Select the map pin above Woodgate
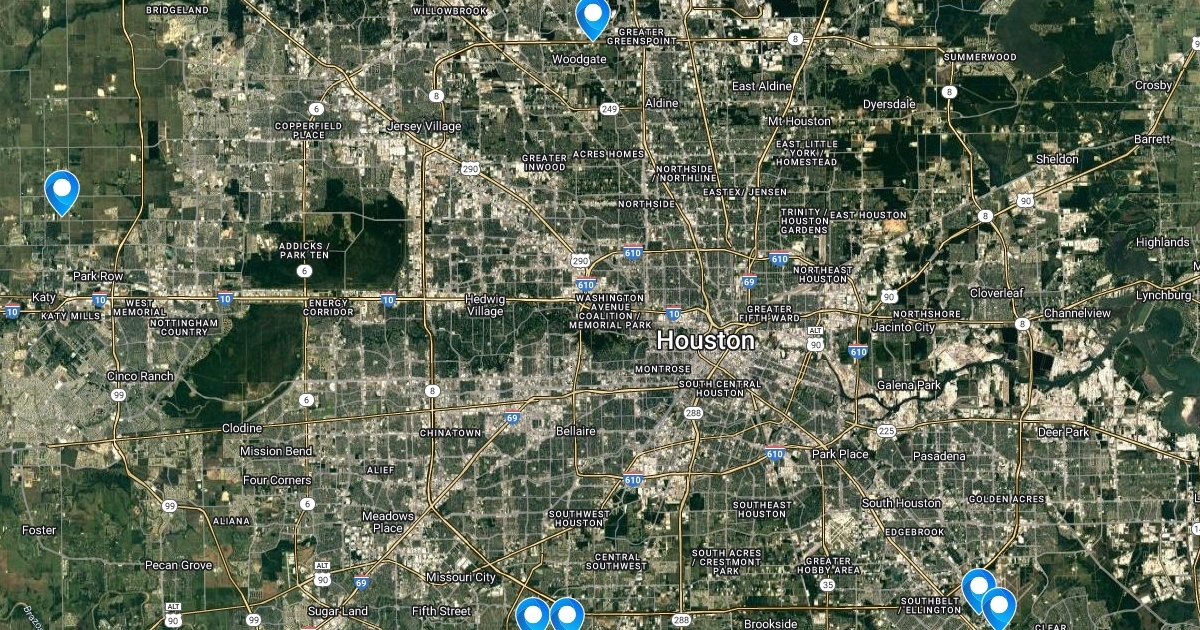1200x630 pixels. point(593,16)
